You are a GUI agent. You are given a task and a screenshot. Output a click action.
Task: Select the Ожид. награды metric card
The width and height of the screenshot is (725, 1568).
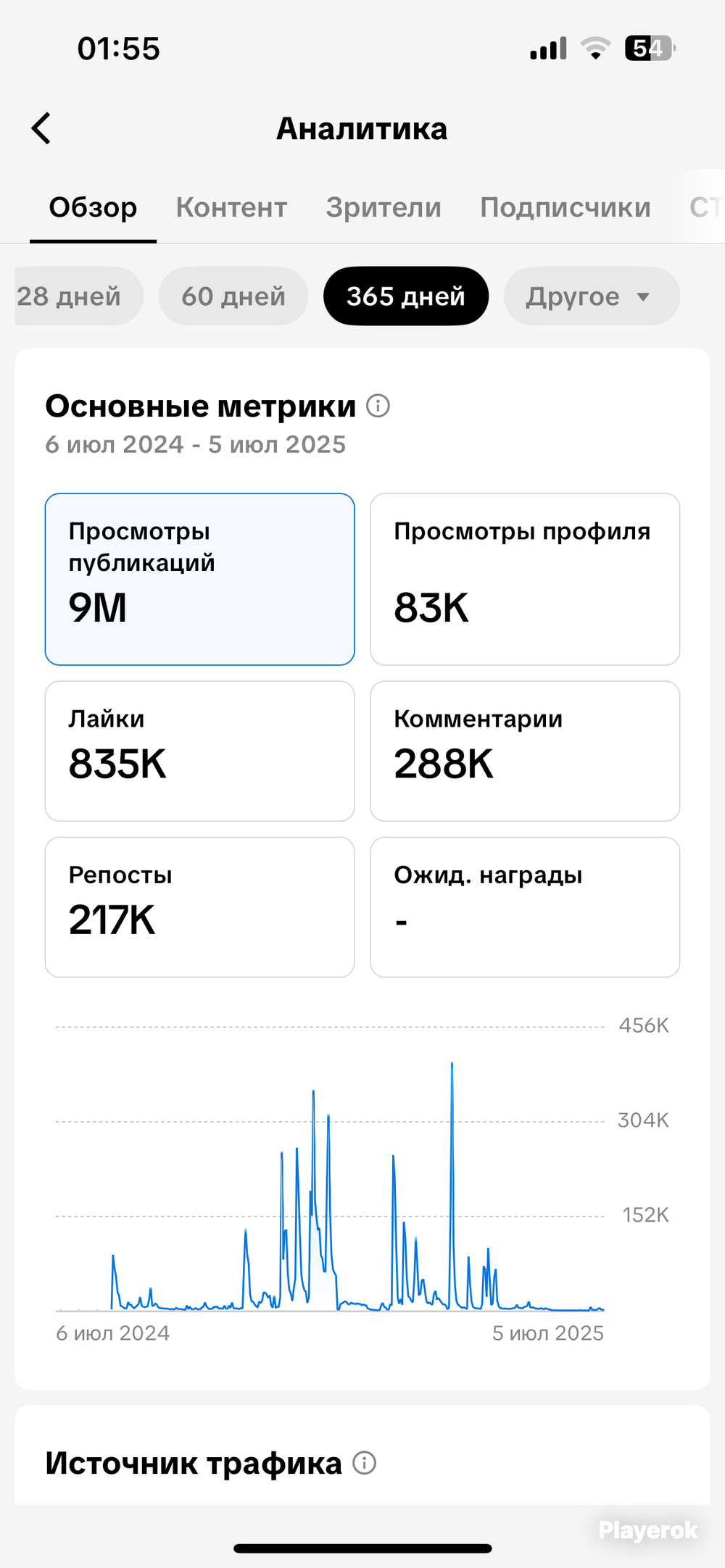(525, 907)
